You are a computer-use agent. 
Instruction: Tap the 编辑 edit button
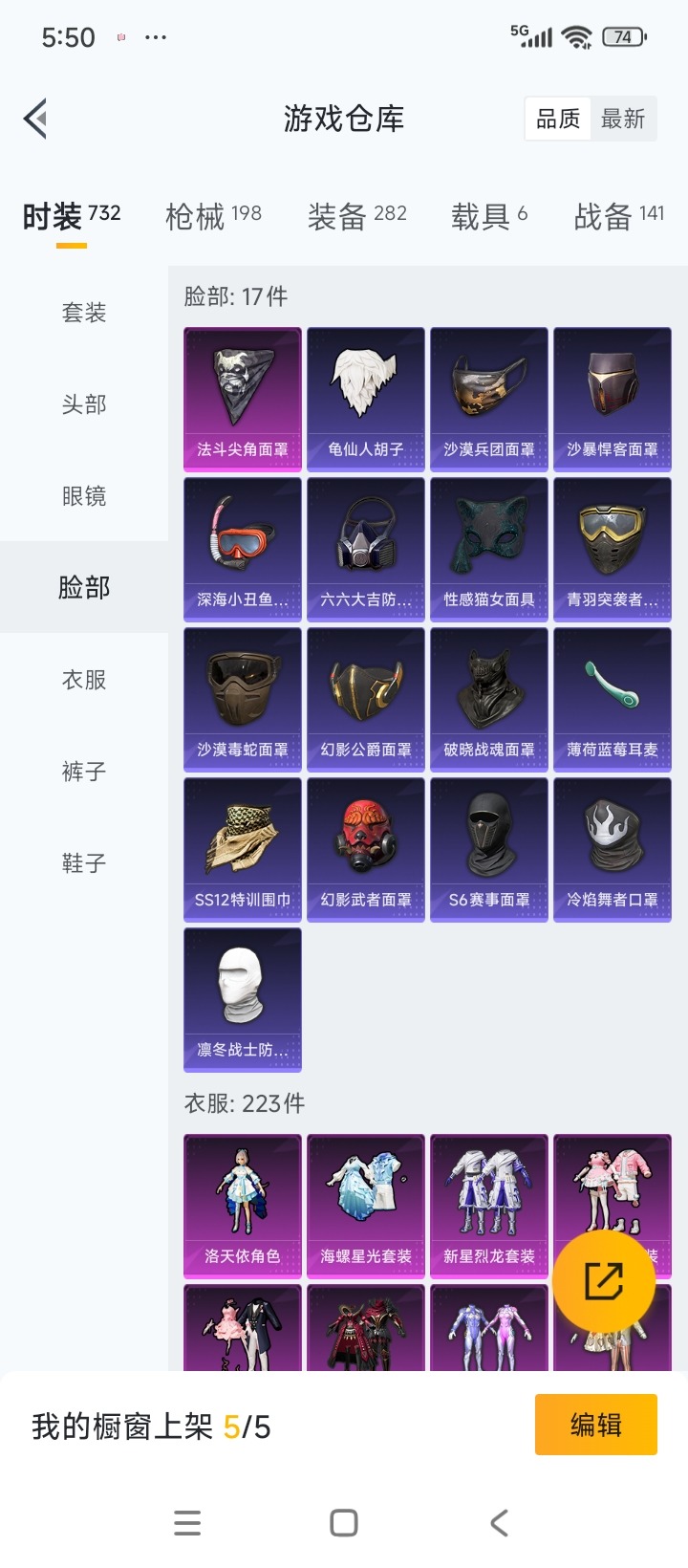point(595,1424)
